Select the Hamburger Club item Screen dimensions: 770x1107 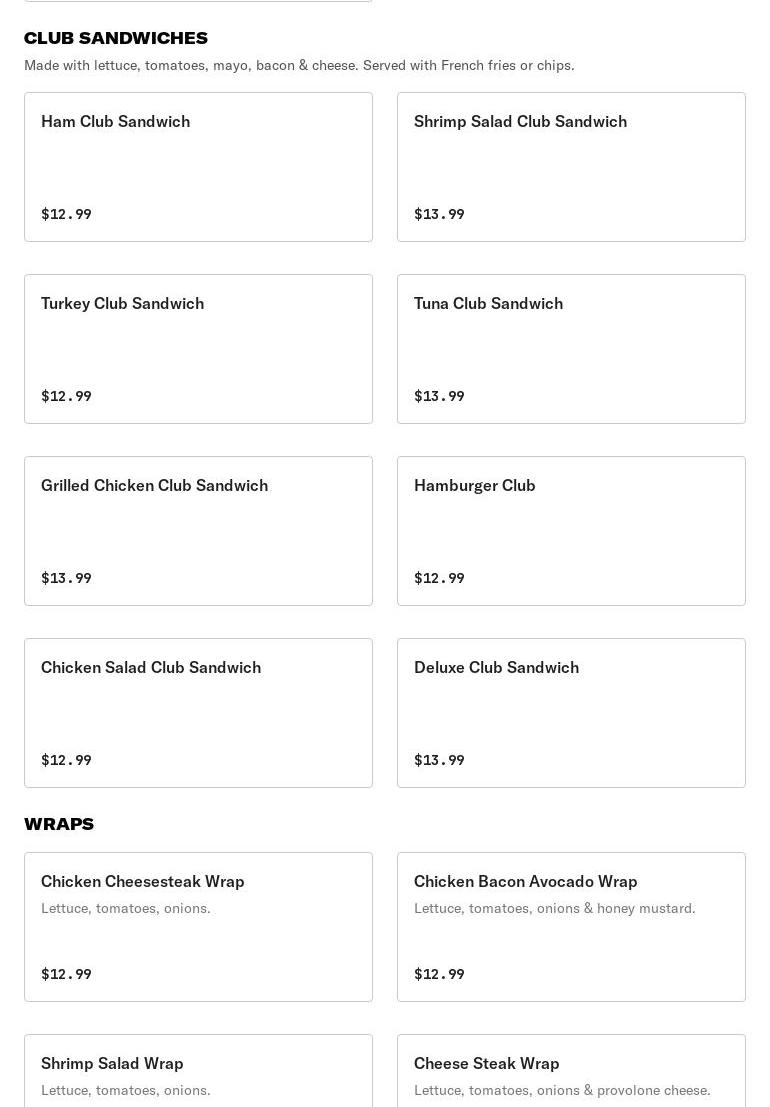571,531
